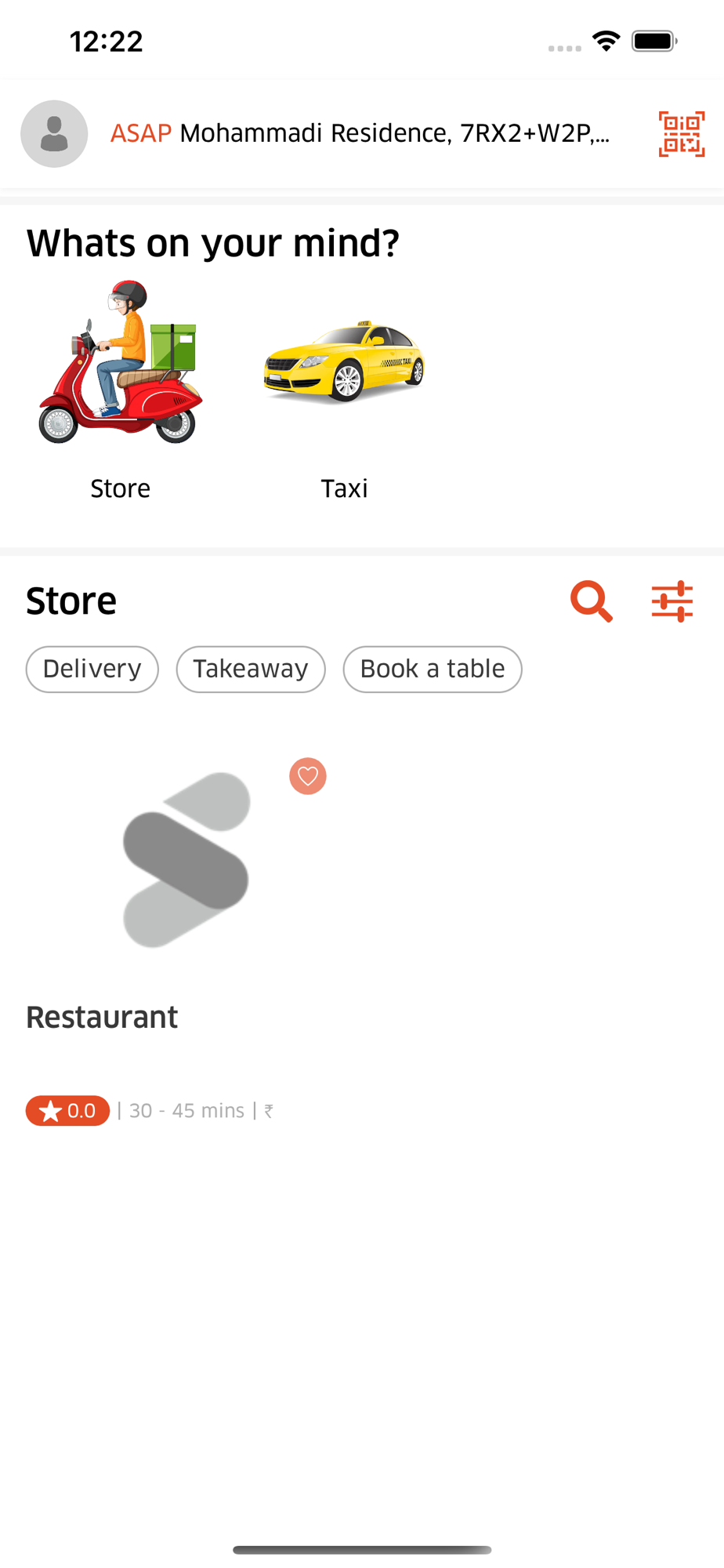Select the Store service

120,390
